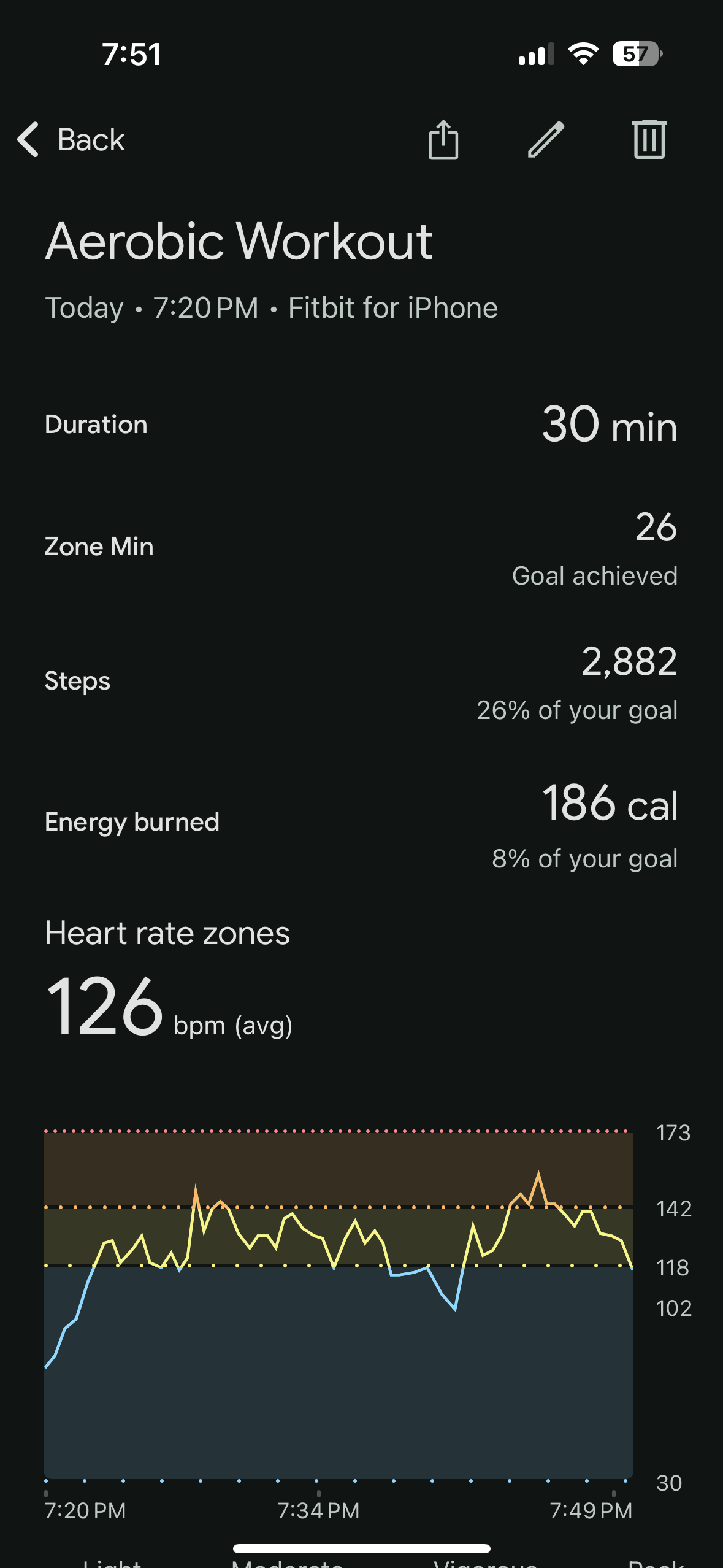Tap the 7:34 PM time label
Screen dimensions: 723x1568
(x=319, y=1510)
